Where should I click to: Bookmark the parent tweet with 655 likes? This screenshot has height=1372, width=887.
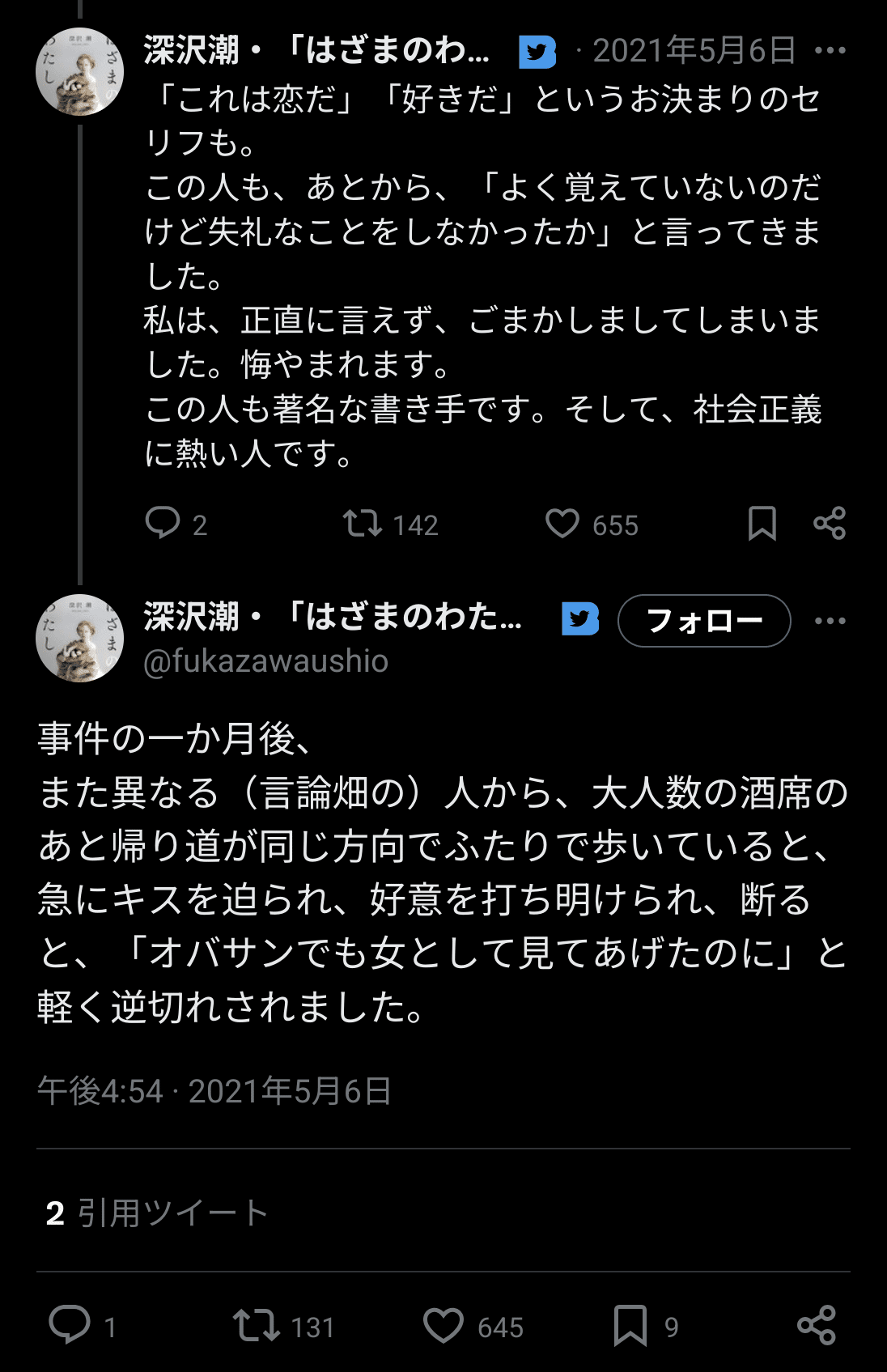click(762, 523)
